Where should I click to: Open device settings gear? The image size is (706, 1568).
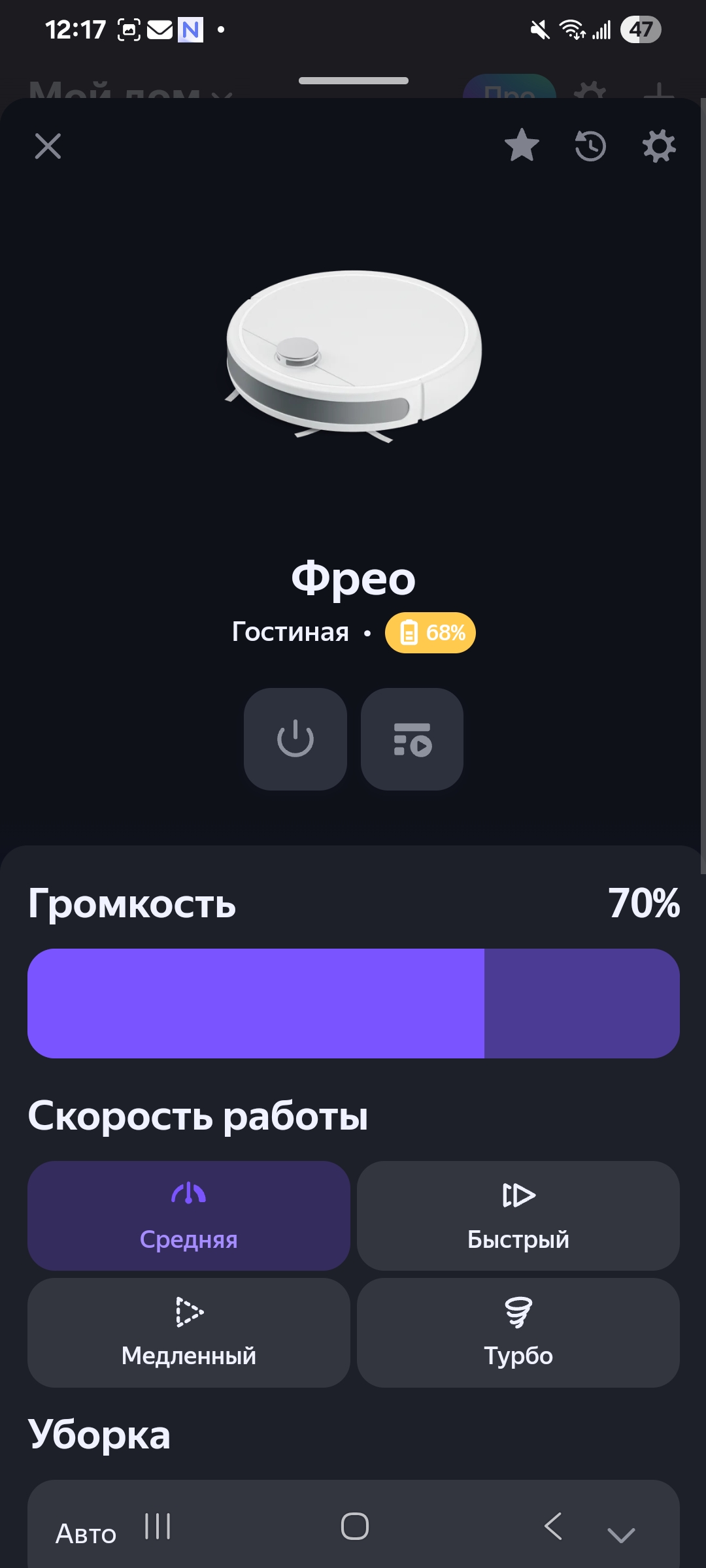click(658, 146)
